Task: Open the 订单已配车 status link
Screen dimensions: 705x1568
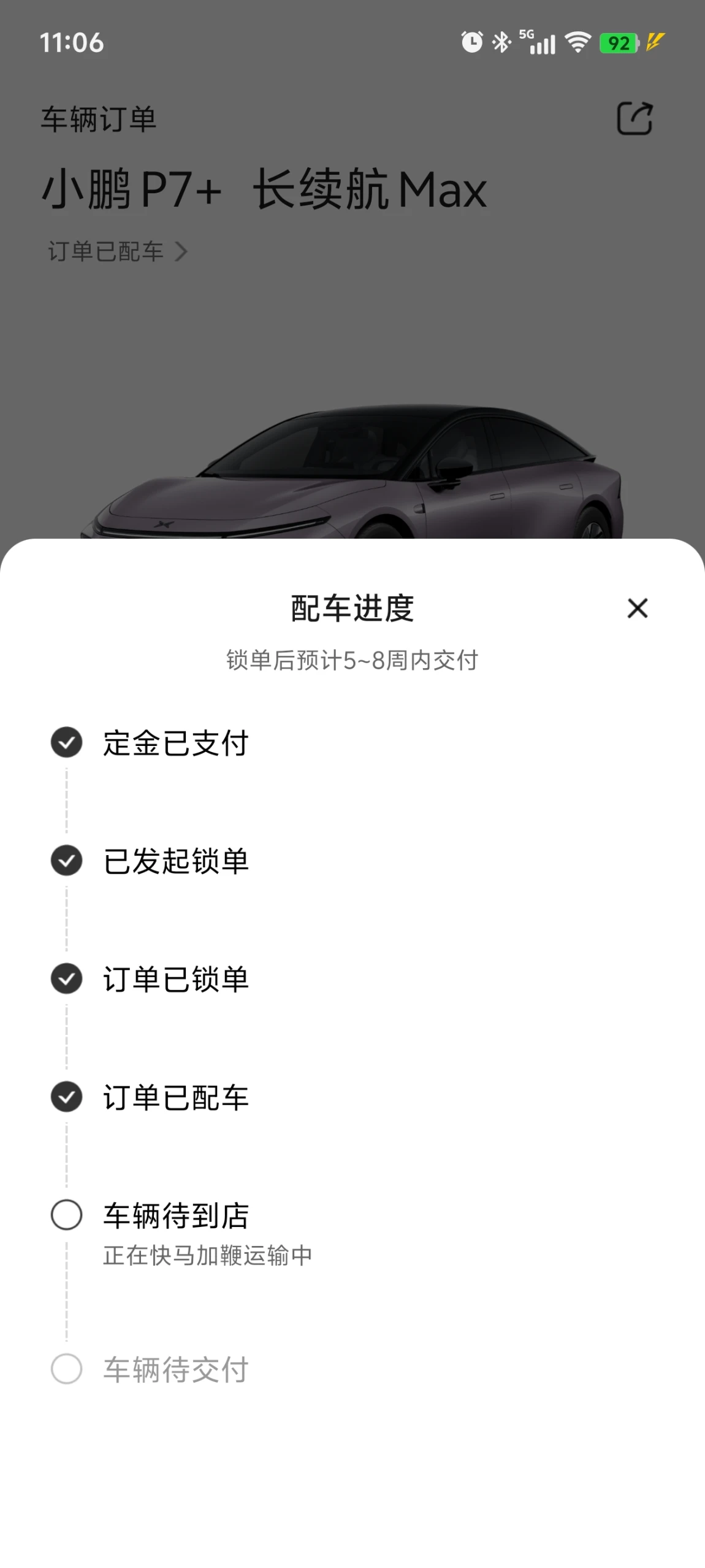Action: 118,252
